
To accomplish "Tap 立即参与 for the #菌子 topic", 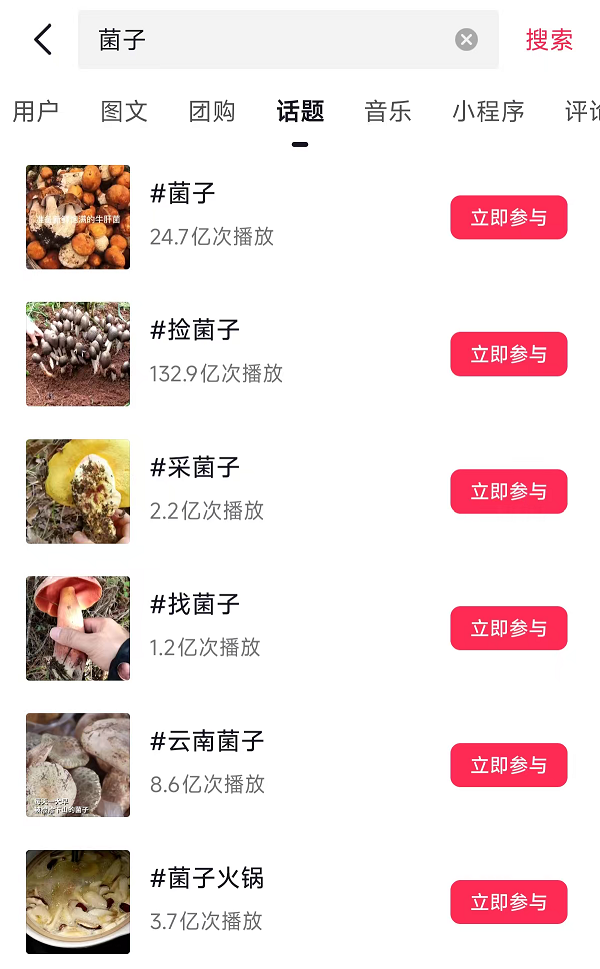I will coord(508,217).
